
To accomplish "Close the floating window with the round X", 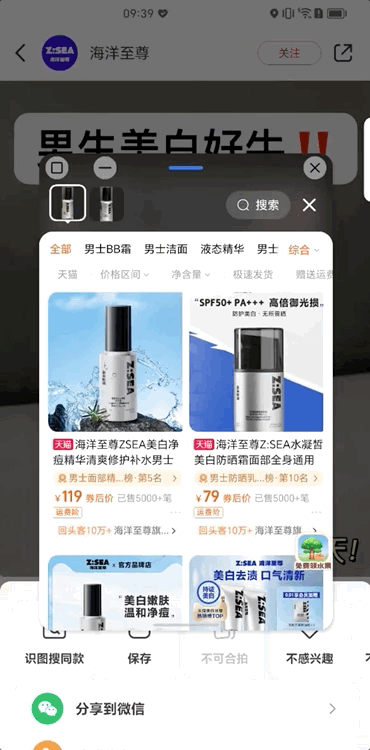I will click(x=315, y=168).
